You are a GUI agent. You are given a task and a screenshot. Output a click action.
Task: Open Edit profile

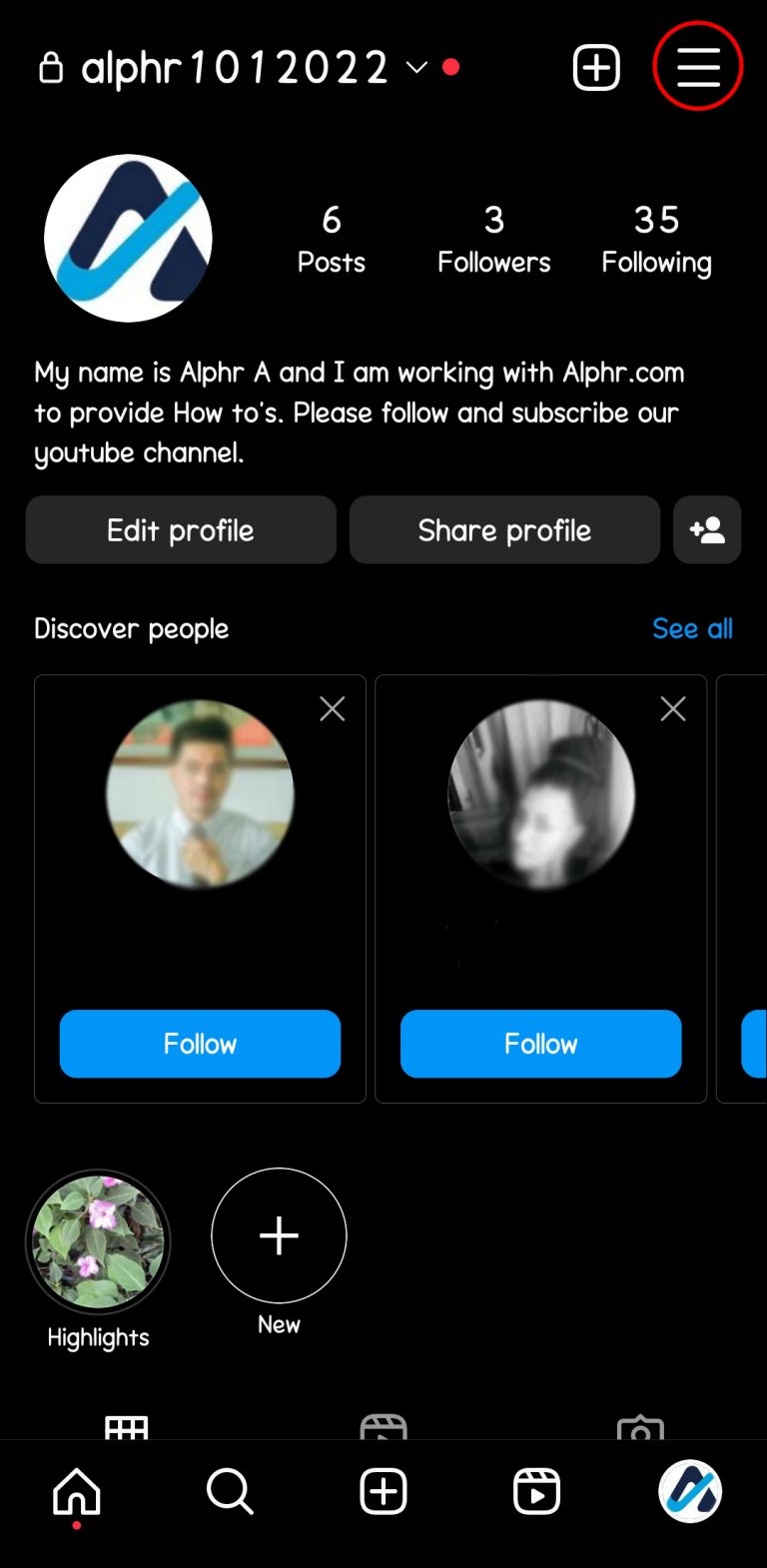point(180,530)
